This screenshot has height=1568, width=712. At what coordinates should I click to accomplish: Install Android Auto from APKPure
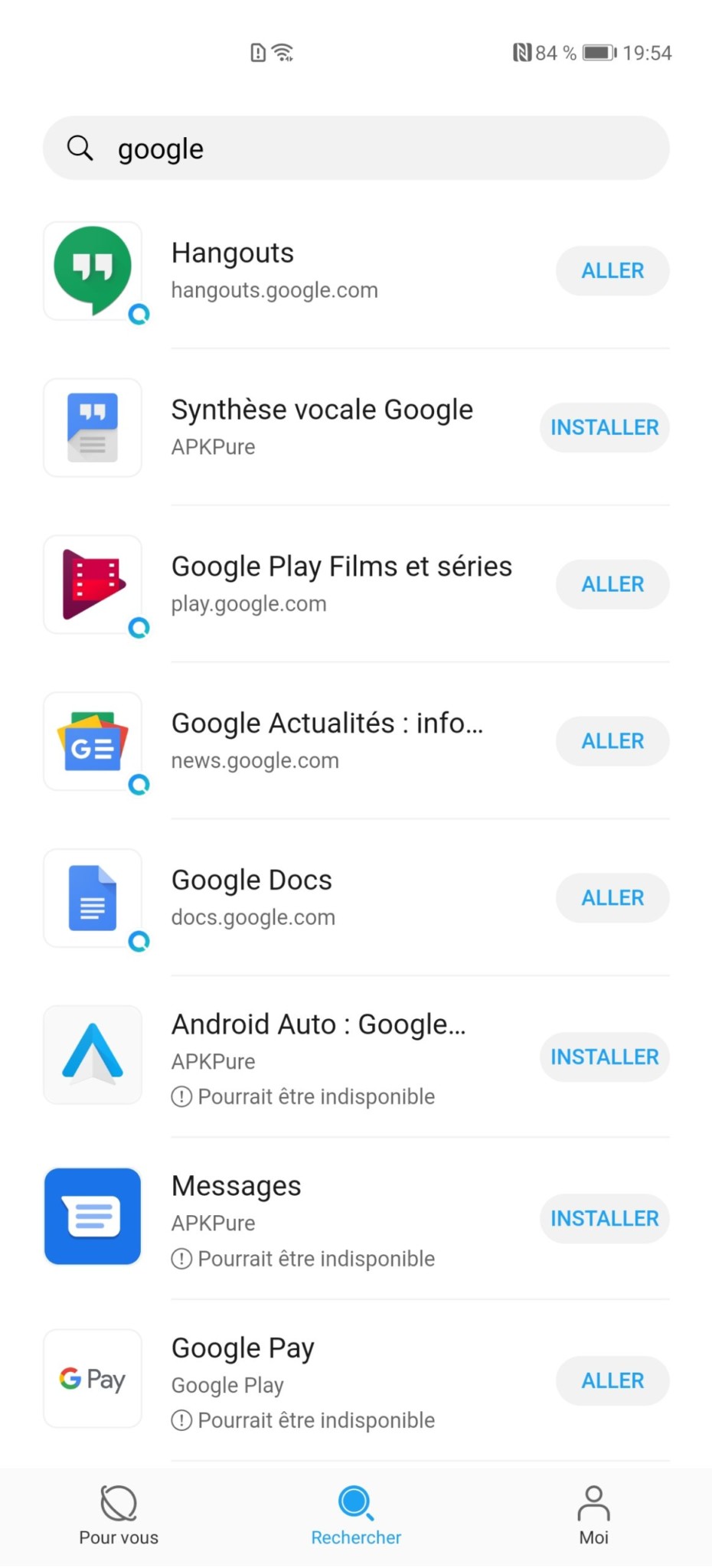pyautogui.click(x=604, y=1057)
